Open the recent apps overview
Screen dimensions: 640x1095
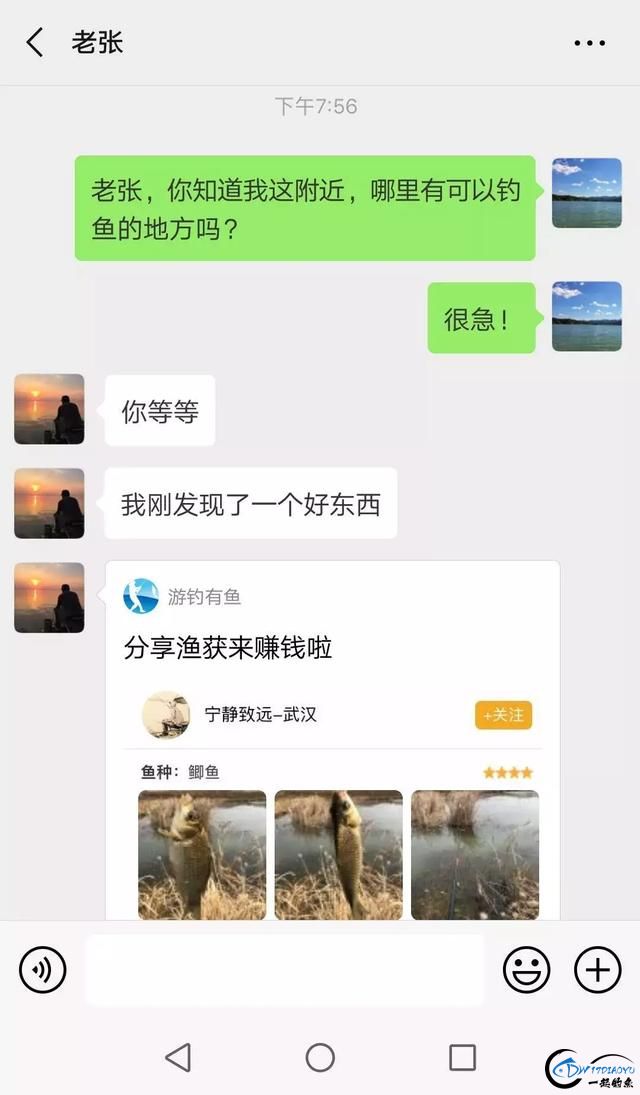[x=462, y=1057]
